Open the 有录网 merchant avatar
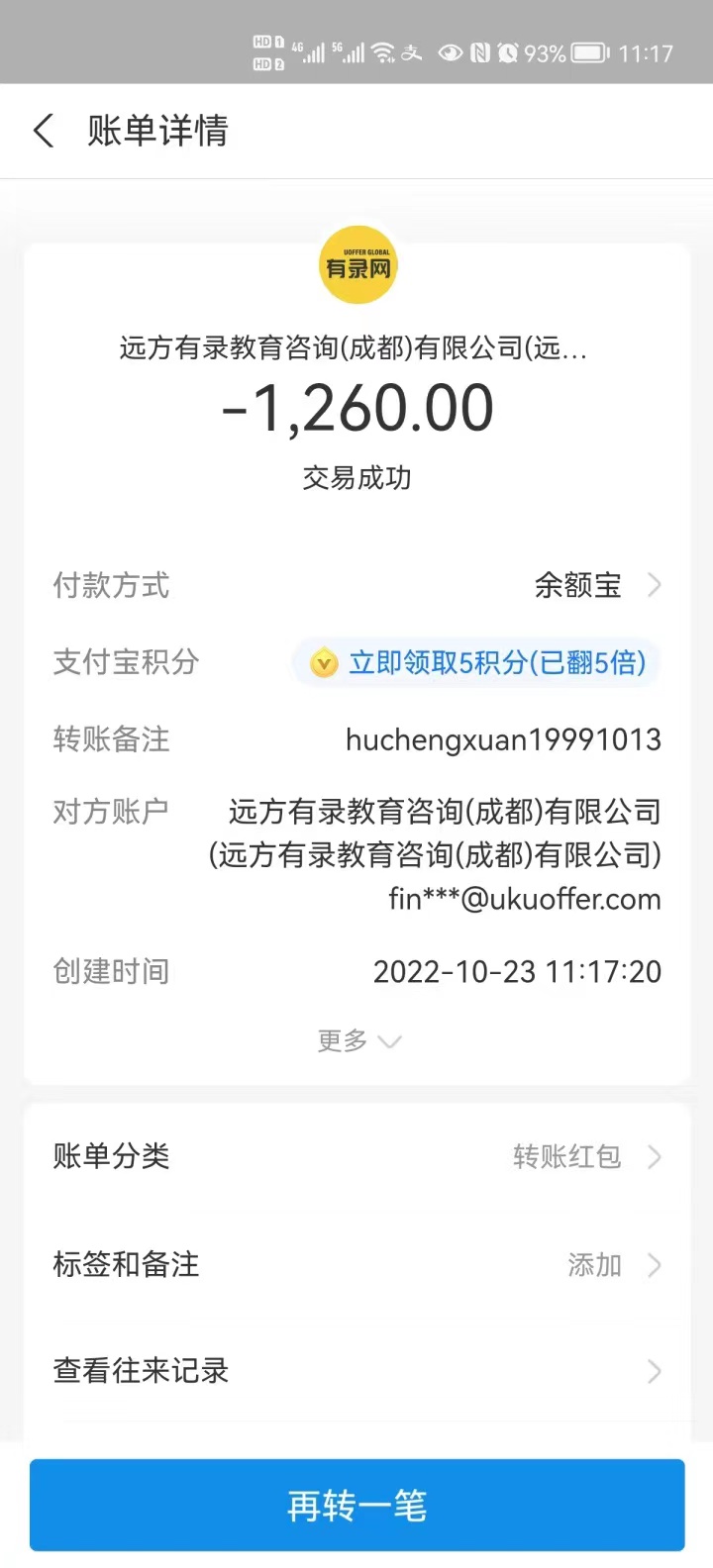Viewport: 713px width, 1568px height. (357, 265)
